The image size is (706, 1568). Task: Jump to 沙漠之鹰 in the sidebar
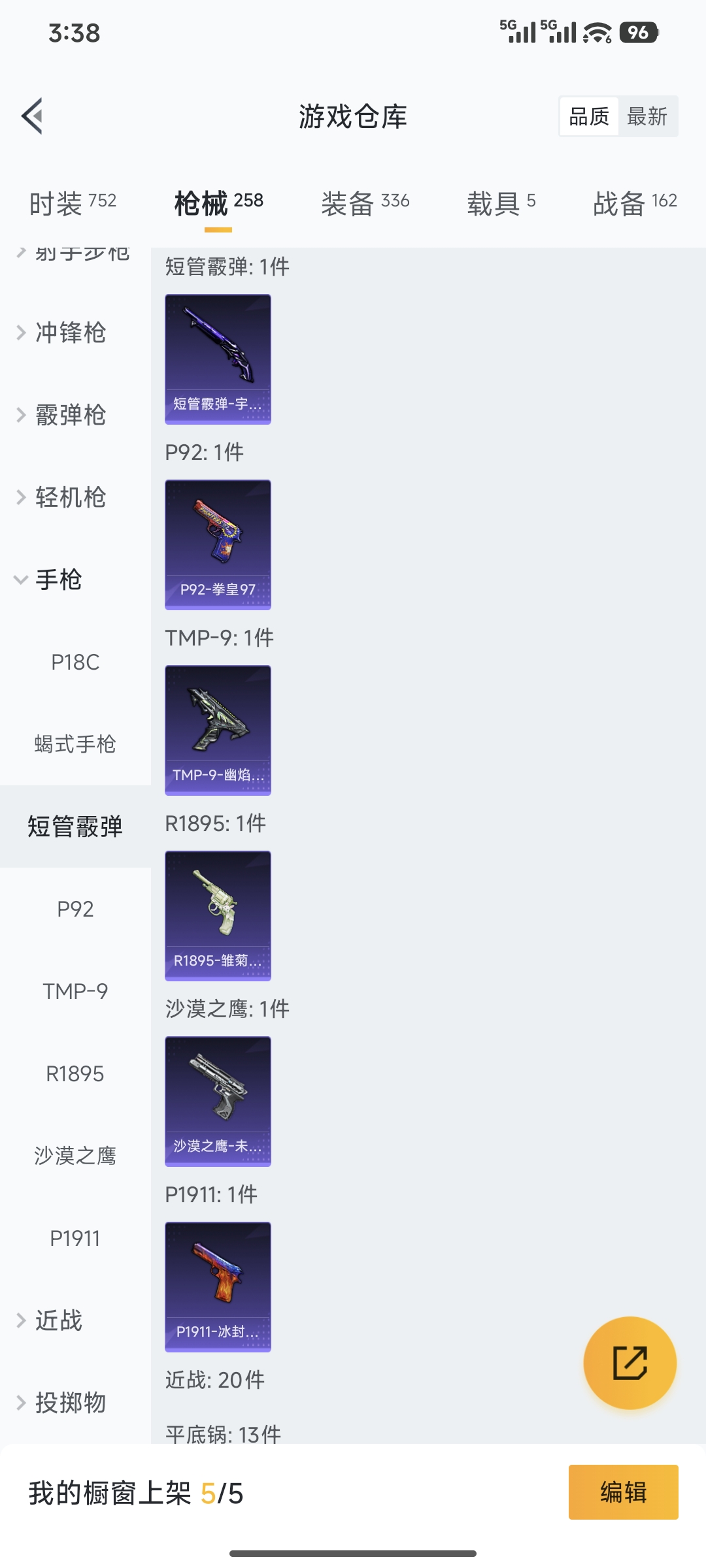[75, 1156]
